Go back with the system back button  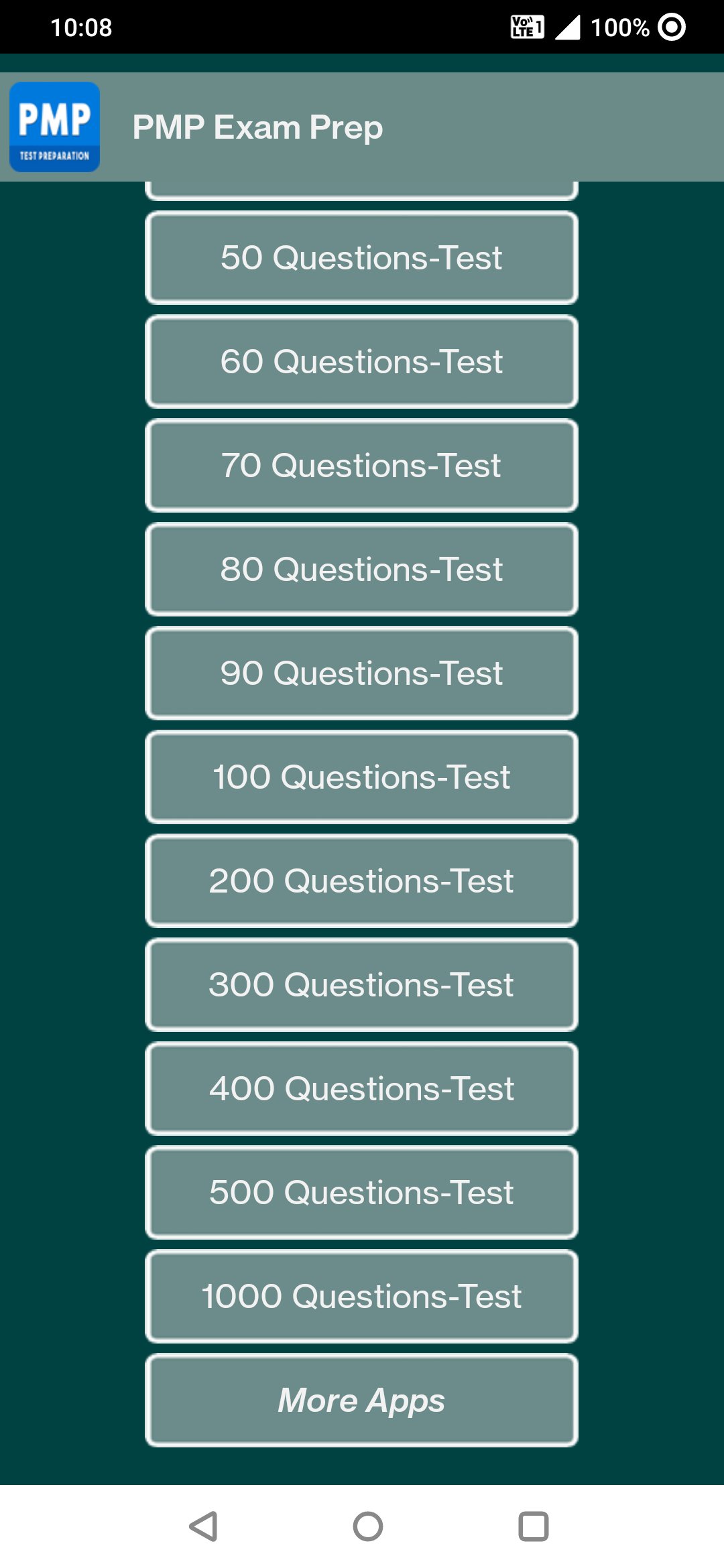203,1526
